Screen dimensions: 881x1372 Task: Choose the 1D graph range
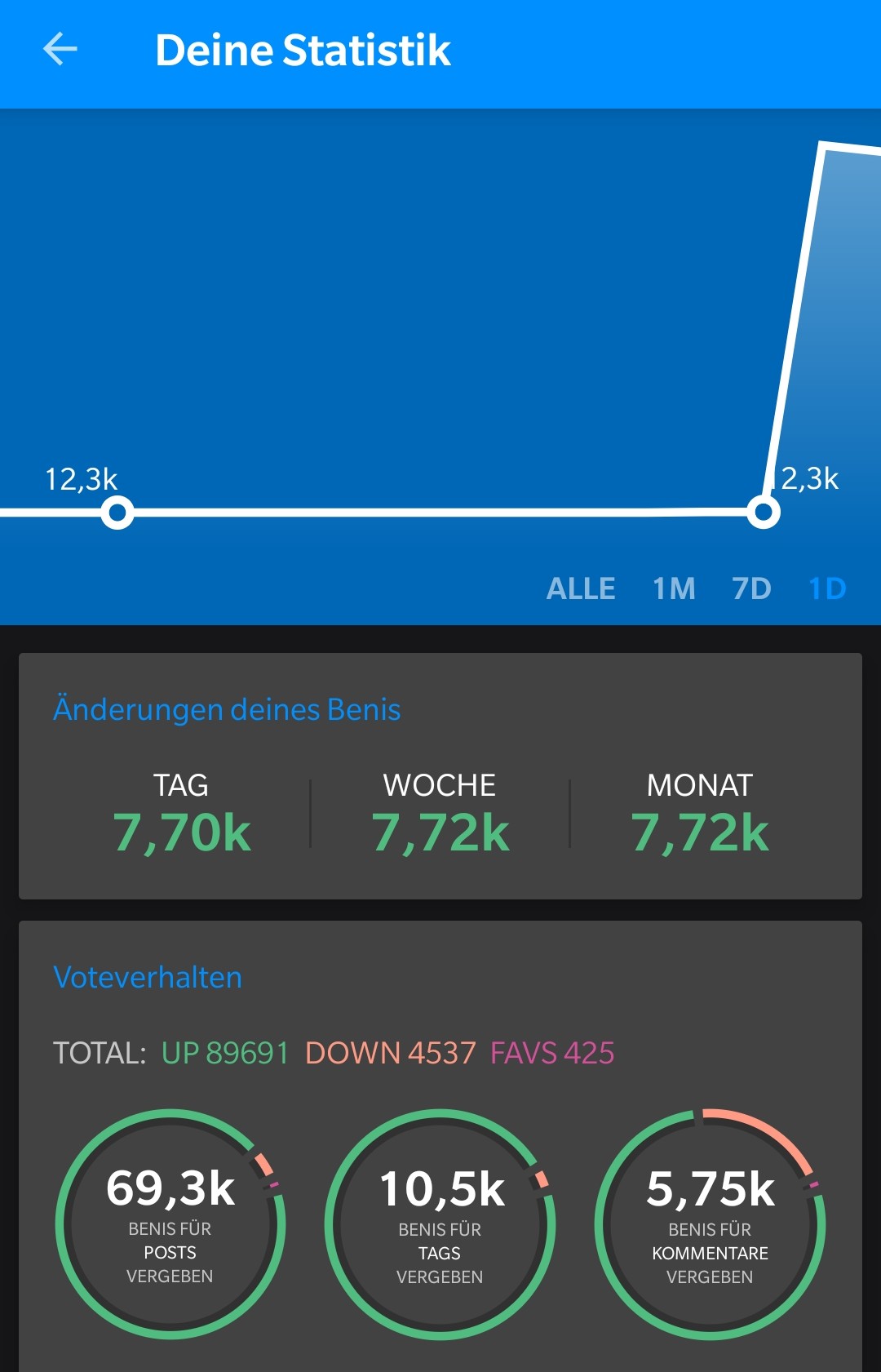coord(827,588)
